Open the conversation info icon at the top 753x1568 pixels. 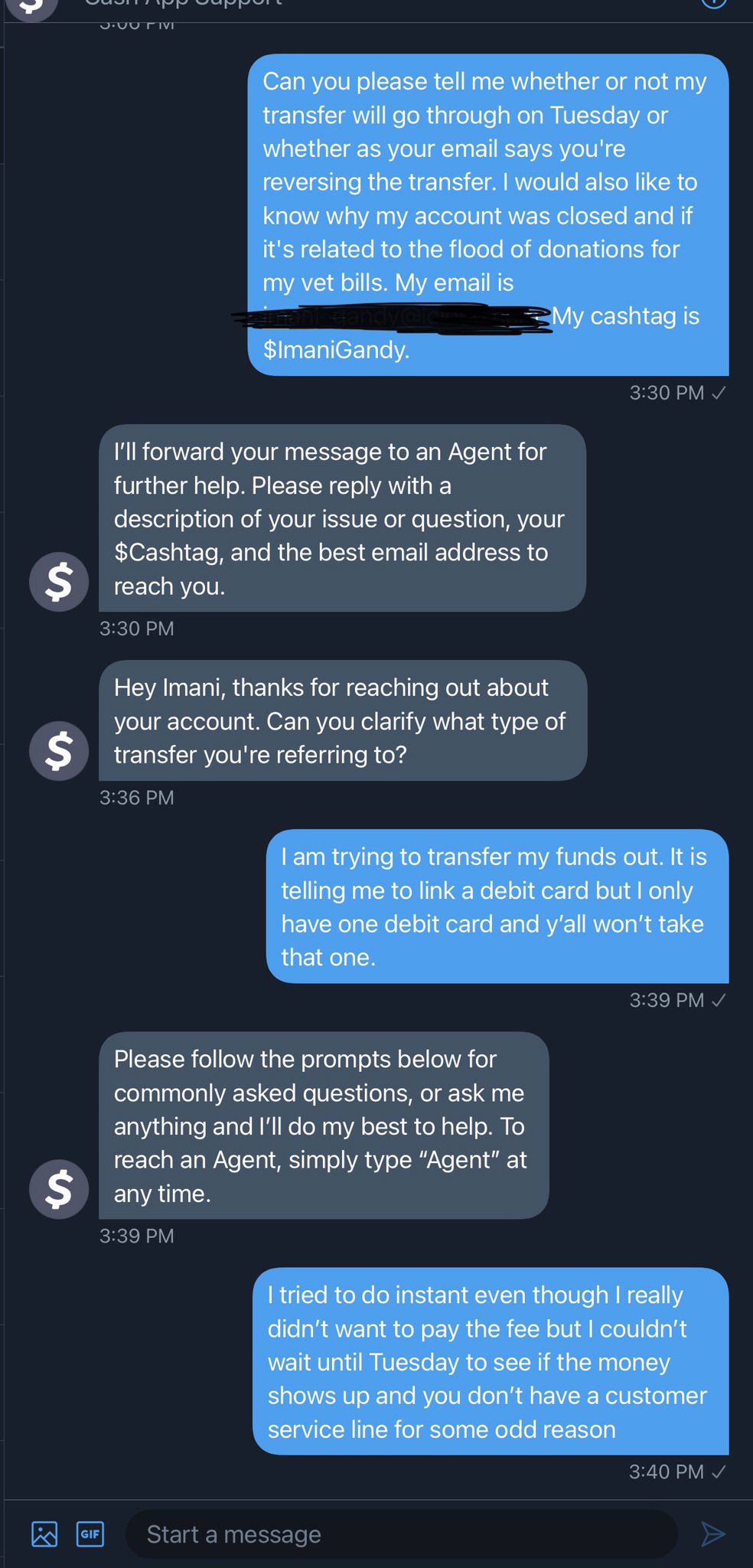click(x=714, y=2)
